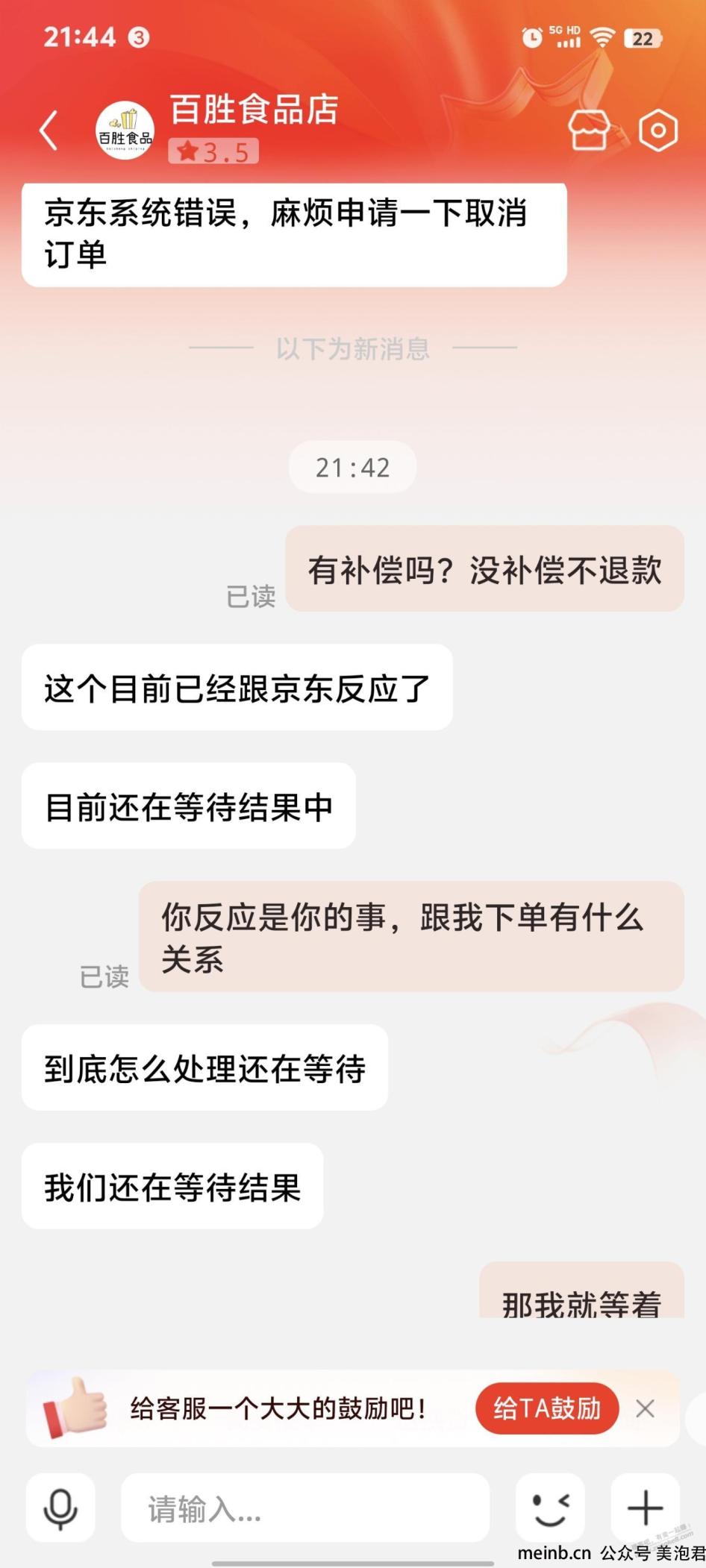Open the plus attachments menu
Screen dimensions: 706x1568
click(645, 1508)
